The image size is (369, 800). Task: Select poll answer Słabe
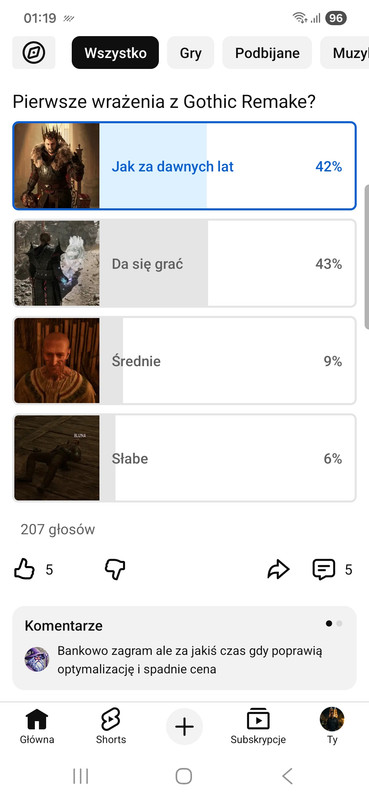(x=184, y=458)
